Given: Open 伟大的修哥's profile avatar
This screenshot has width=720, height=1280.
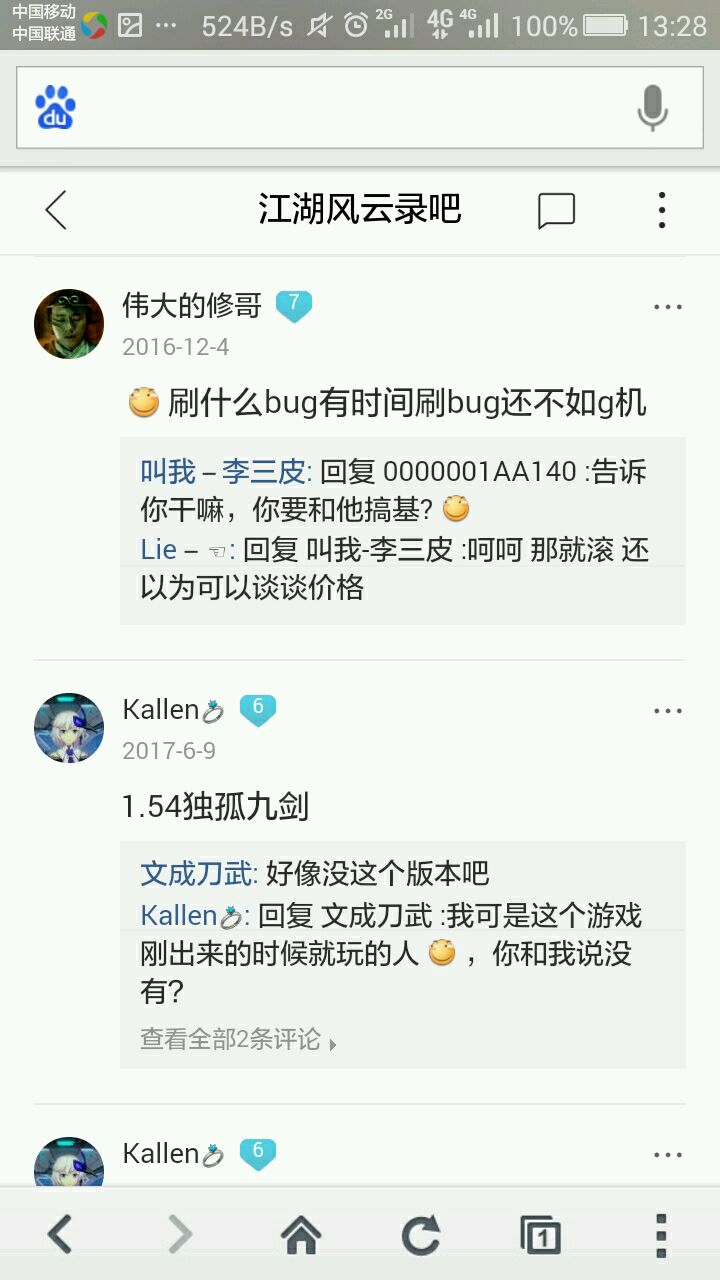Looking at the screenshot, I should coord(69,324).
